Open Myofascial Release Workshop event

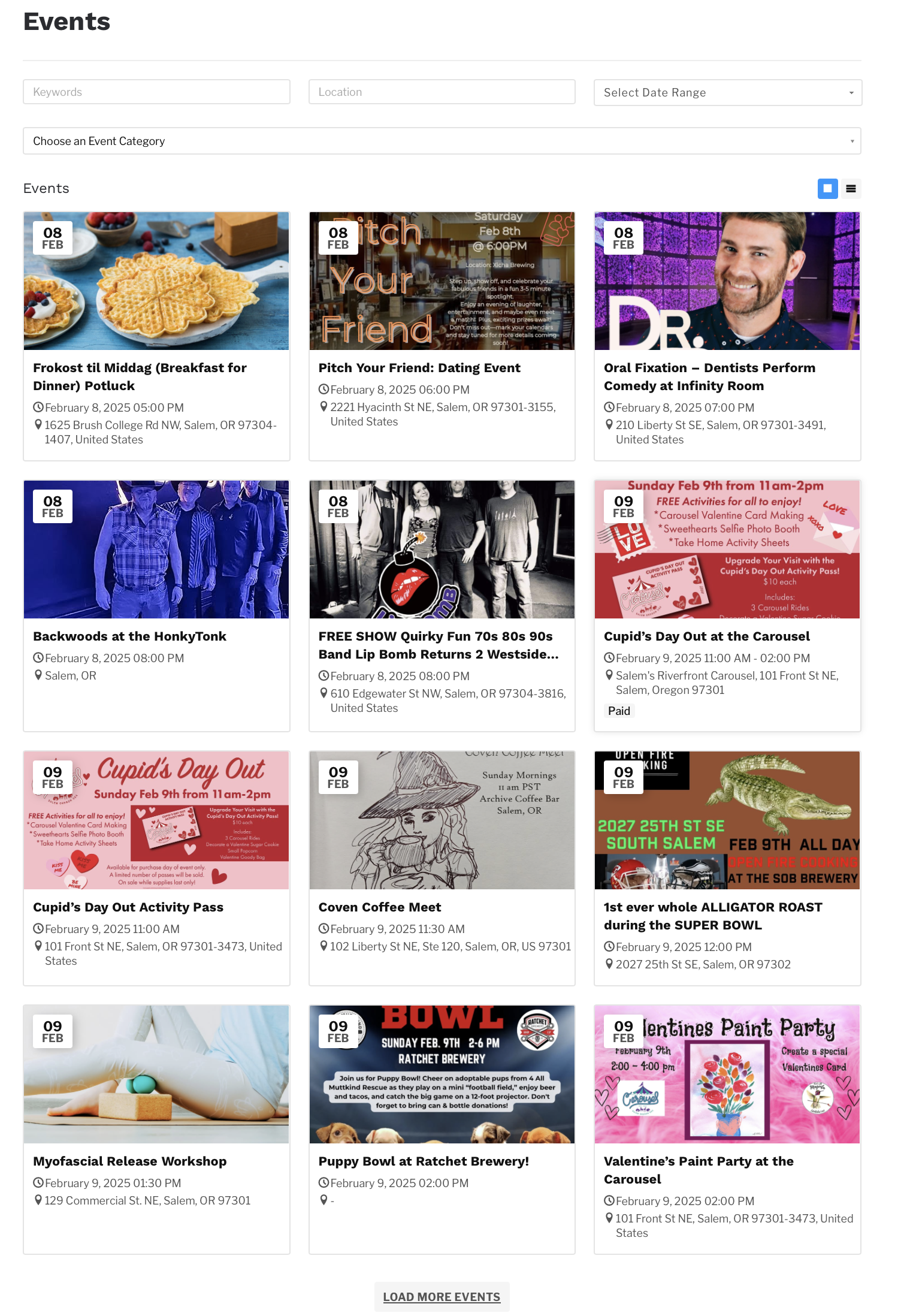pyautogui.click(x=129, y=1161)
